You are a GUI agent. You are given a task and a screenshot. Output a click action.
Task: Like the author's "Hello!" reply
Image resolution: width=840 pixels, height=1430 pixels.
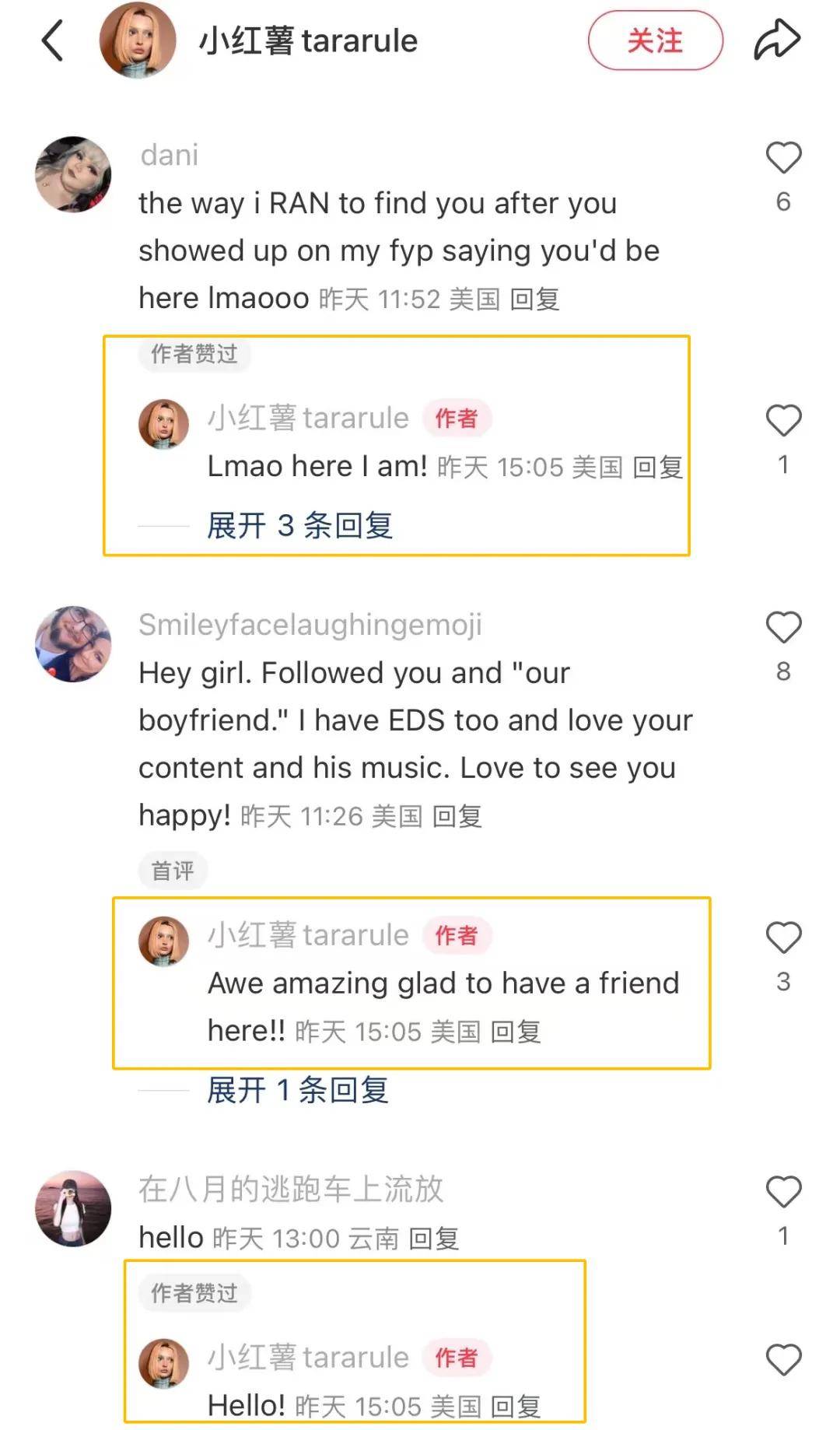783,1361
